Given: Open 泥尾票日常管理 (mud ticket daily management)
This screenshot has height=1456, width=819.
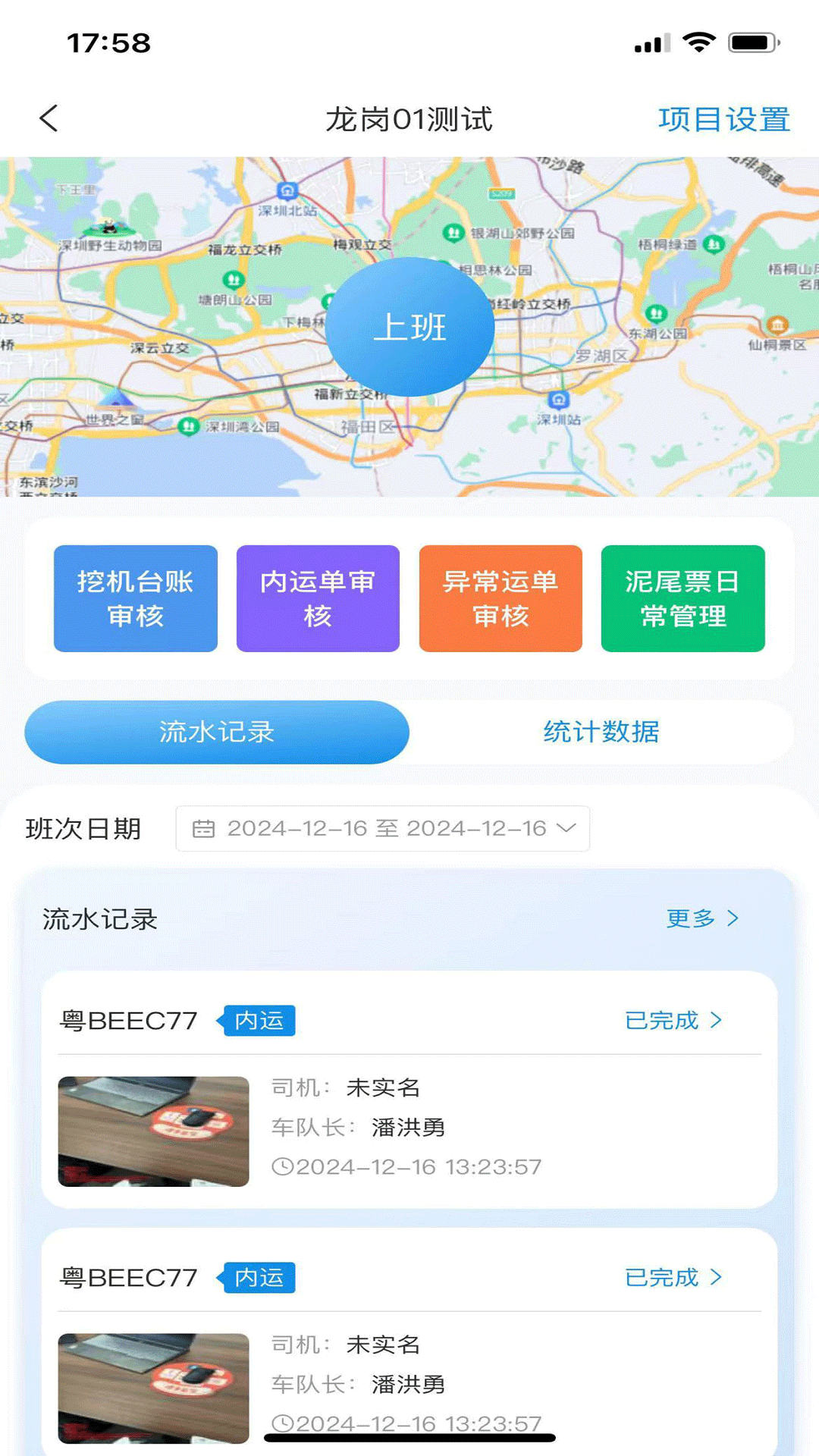Looking at the screenshot, I should point(682,598).
